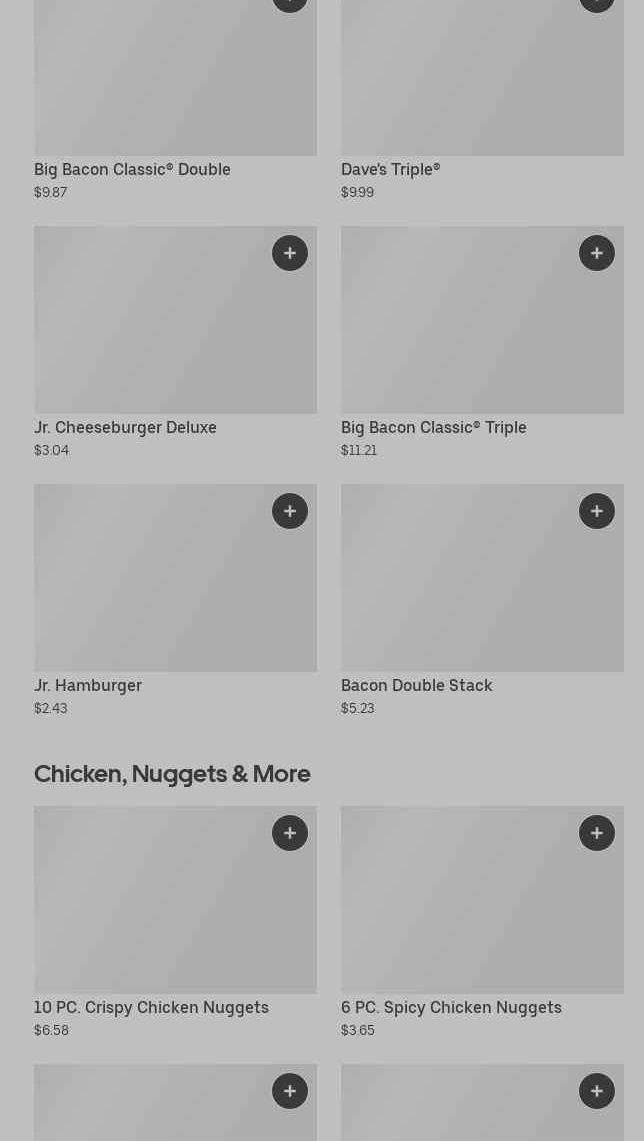This screenshot has width=644, height=1141.
Task: Add Jr. Hamburger to cart
Action: click(290, 511)
